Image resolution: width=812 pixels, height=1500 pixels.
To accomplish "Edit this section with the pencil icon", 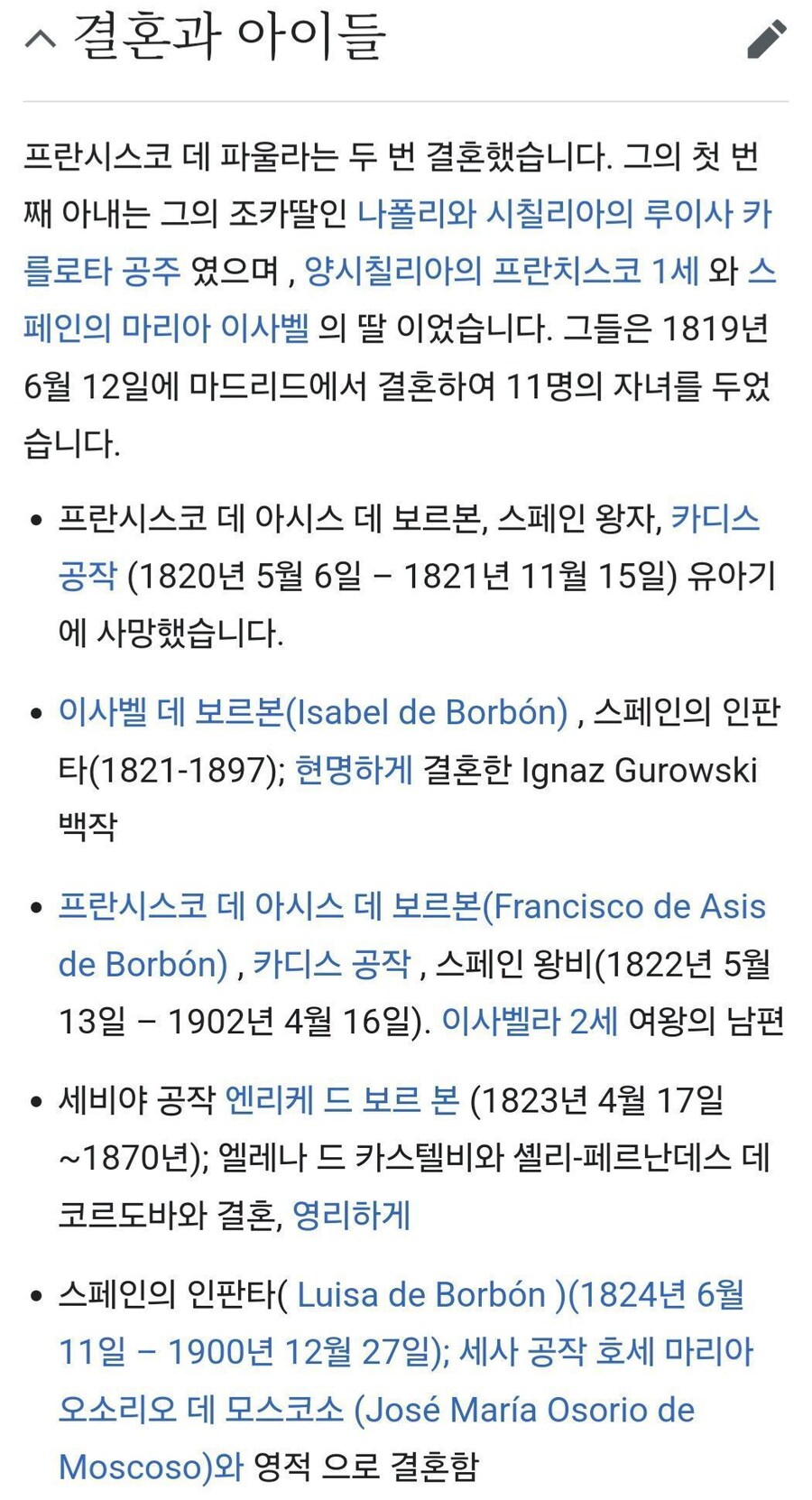I will [767, 40].
